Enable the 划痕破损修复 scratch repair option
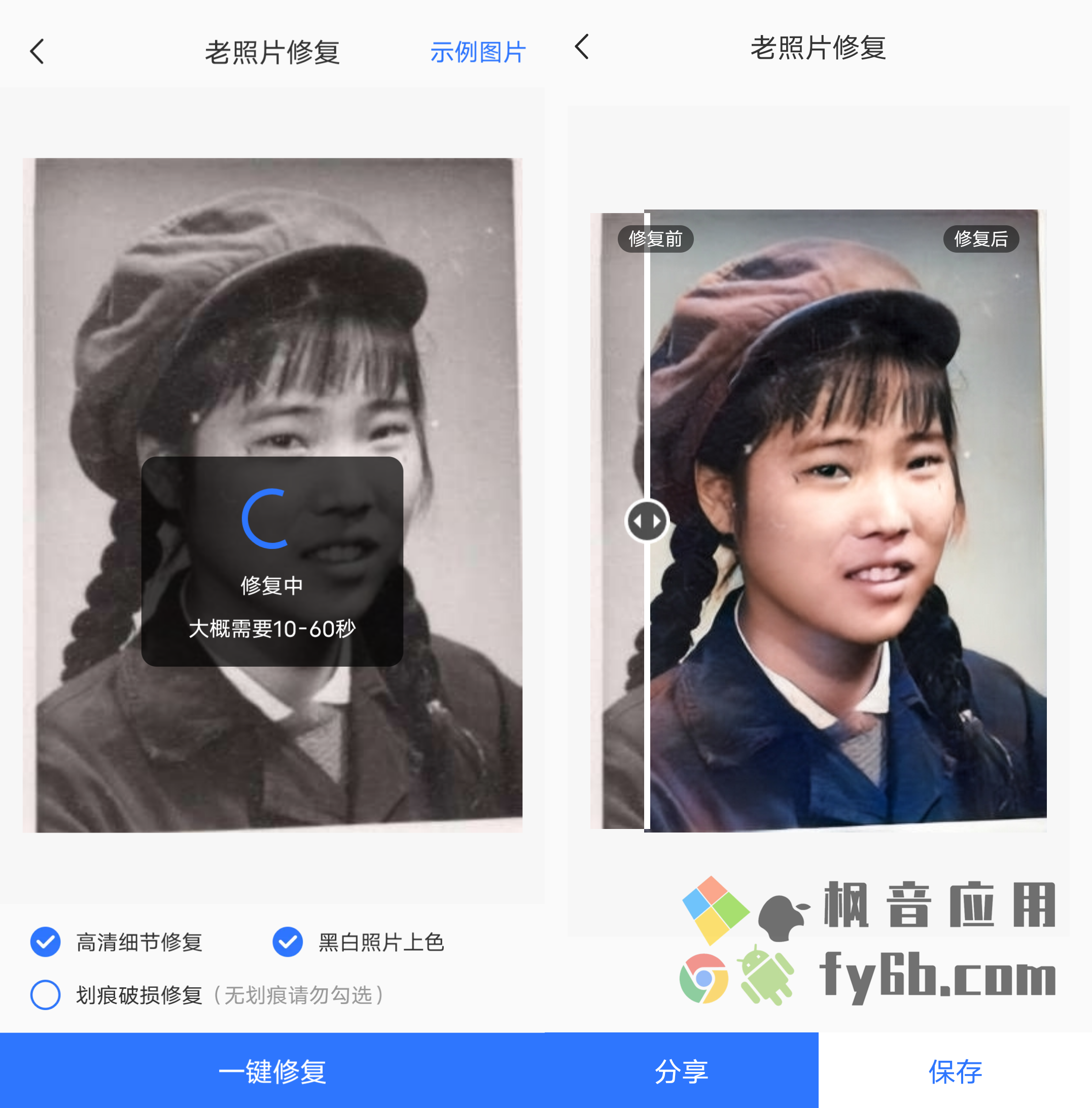Viewport: 1092px width, 1108px height. coord(45,994)
